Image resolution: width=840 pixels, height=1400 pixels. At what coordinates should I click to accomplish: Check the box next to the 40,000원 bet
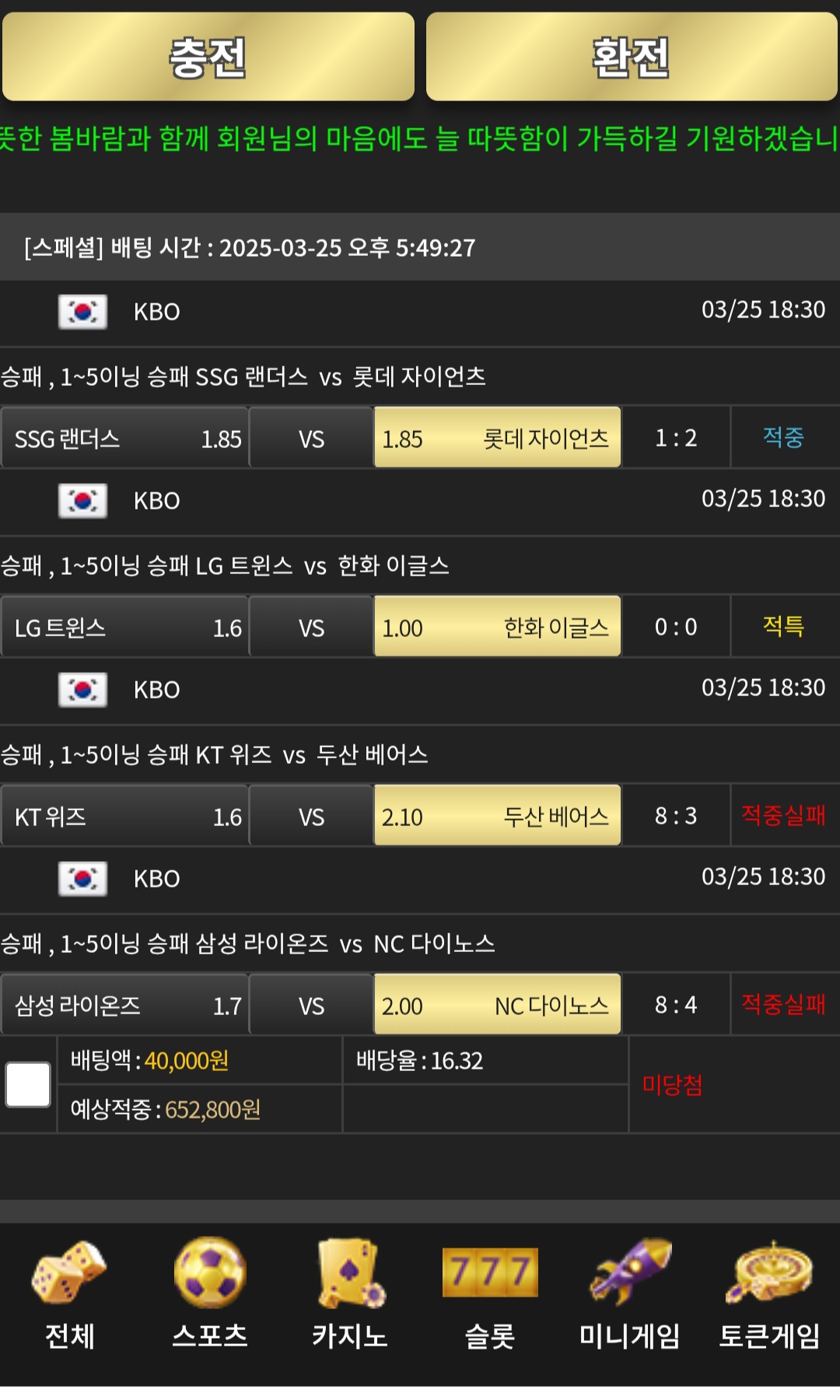point(28,1084)
